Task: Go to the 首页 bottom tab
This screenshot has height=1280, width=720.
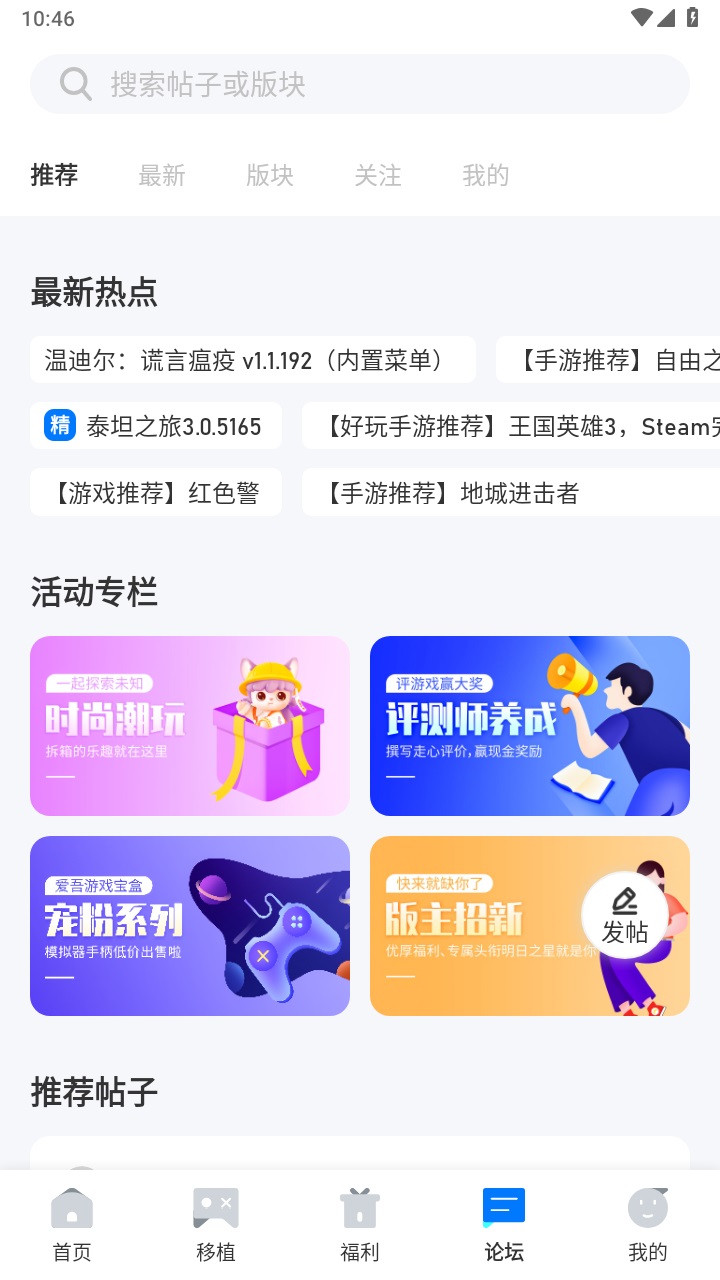Action: point(72,1224)
